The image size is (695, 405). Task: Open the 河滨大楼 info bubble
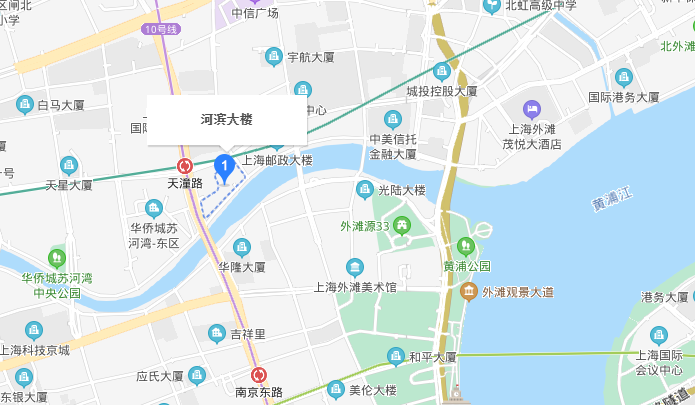pyautogui.click(x=227, y=120)
